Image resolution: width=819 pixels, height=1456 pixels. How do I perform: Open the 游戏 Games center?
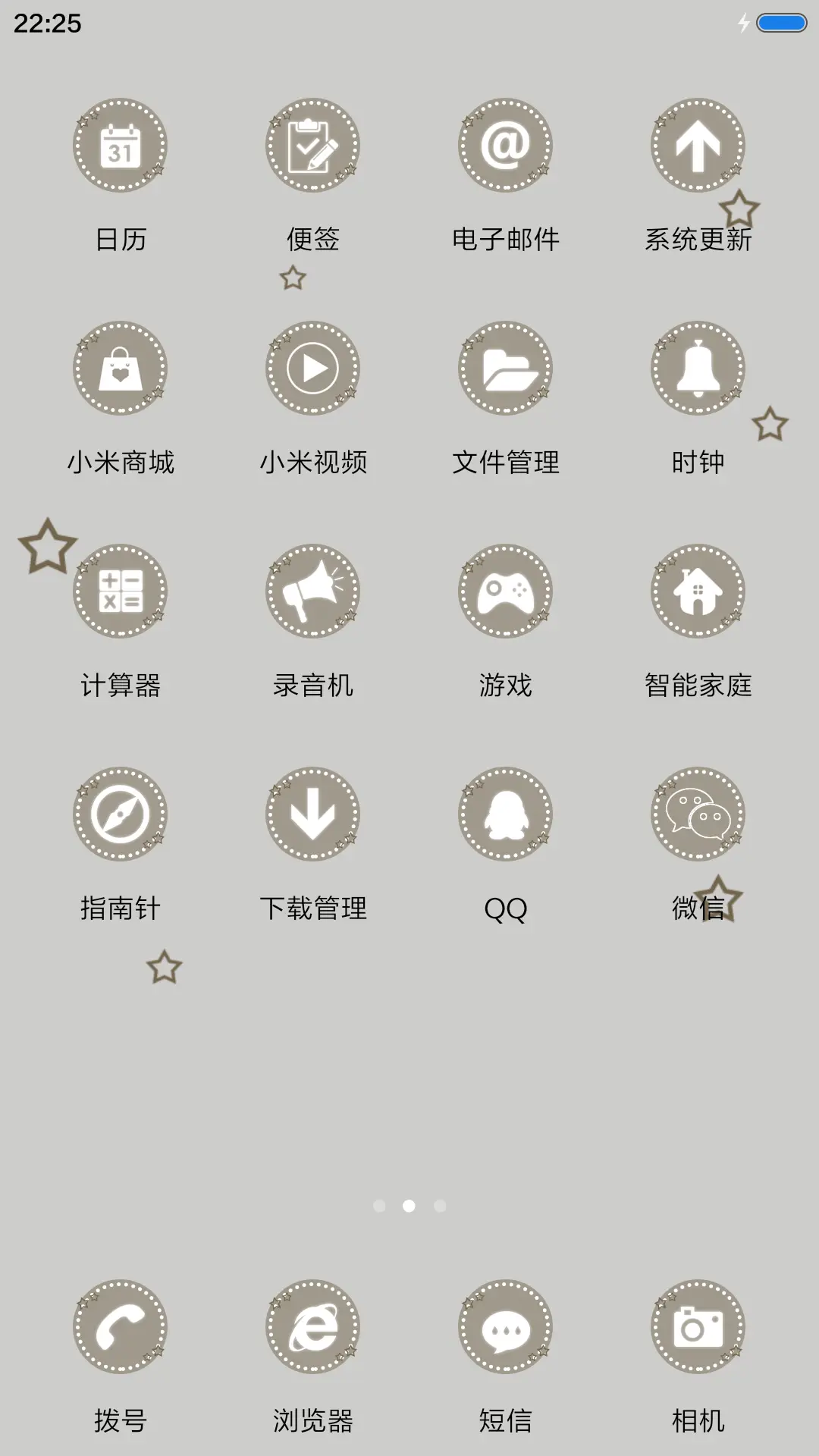[505, 591]
